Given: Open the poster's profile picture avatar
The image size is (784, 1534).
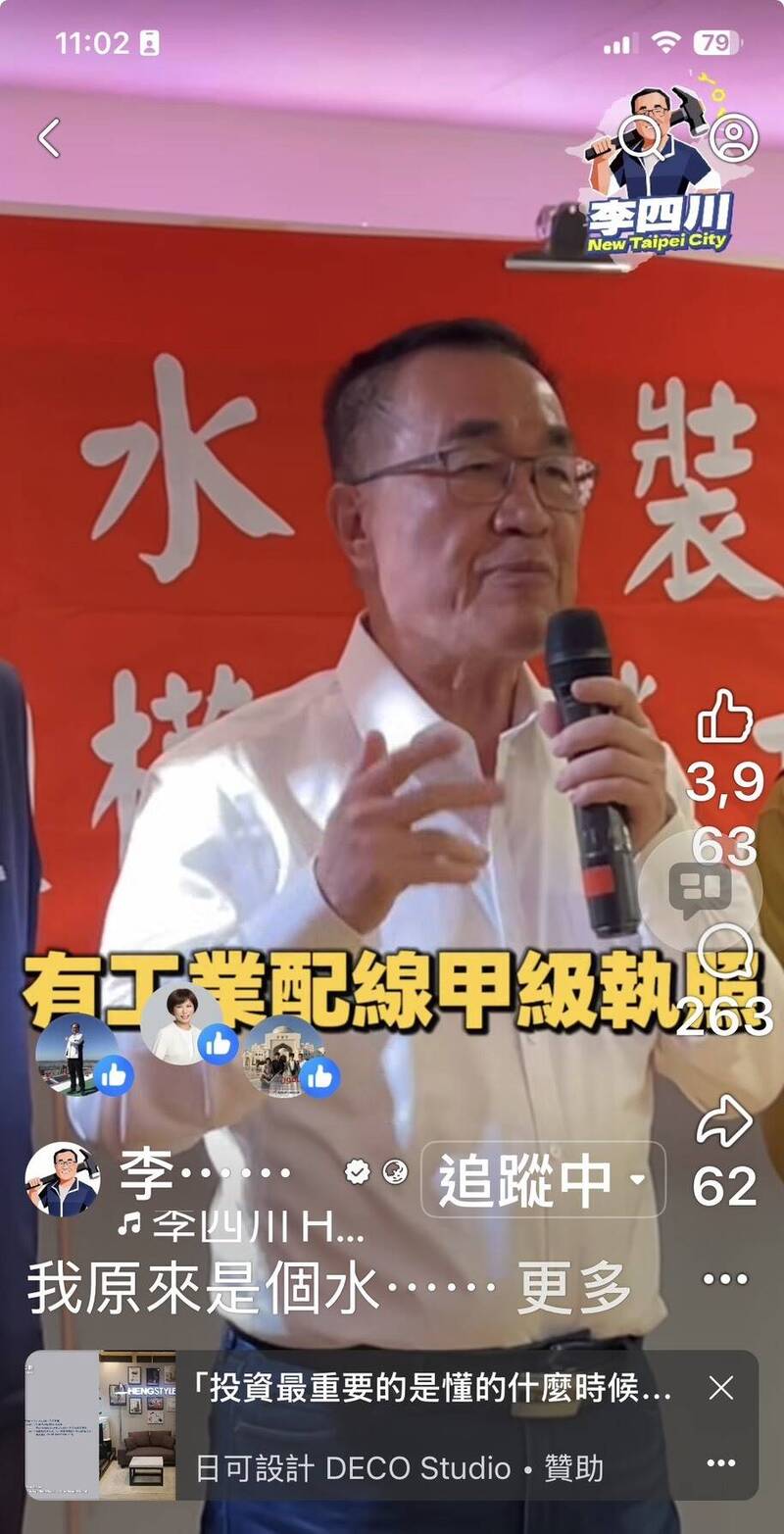Looking at the screenshot, I should click(x=63, y=1179).
